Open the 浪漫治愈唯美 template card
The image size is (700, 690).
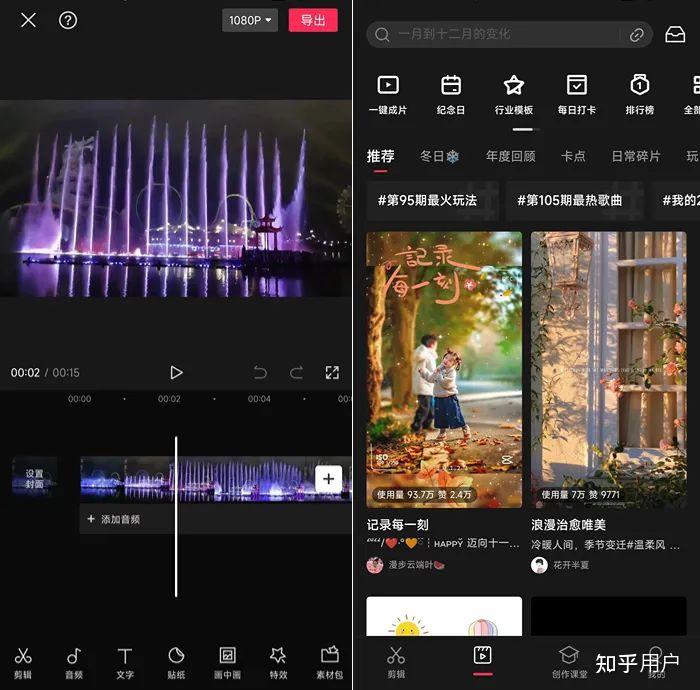608,370
